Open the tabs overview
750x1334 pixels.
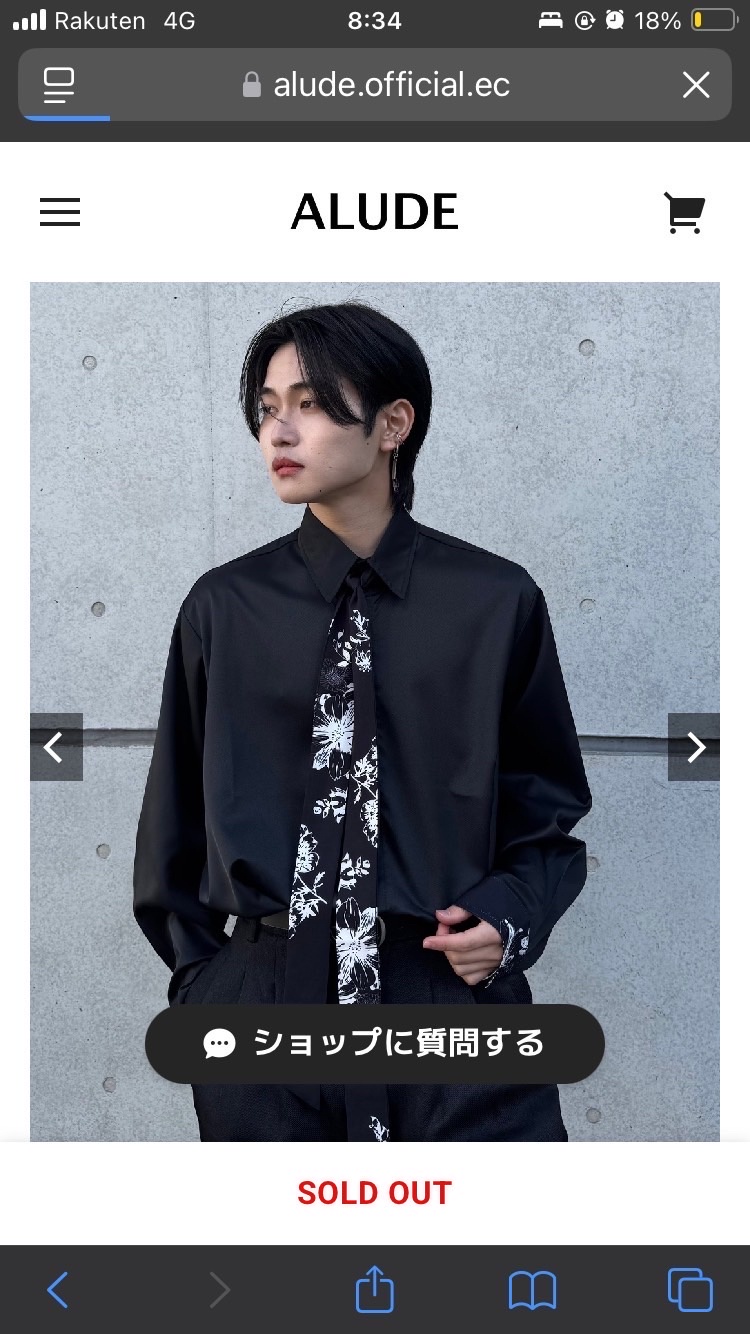tap(690, 1290)
